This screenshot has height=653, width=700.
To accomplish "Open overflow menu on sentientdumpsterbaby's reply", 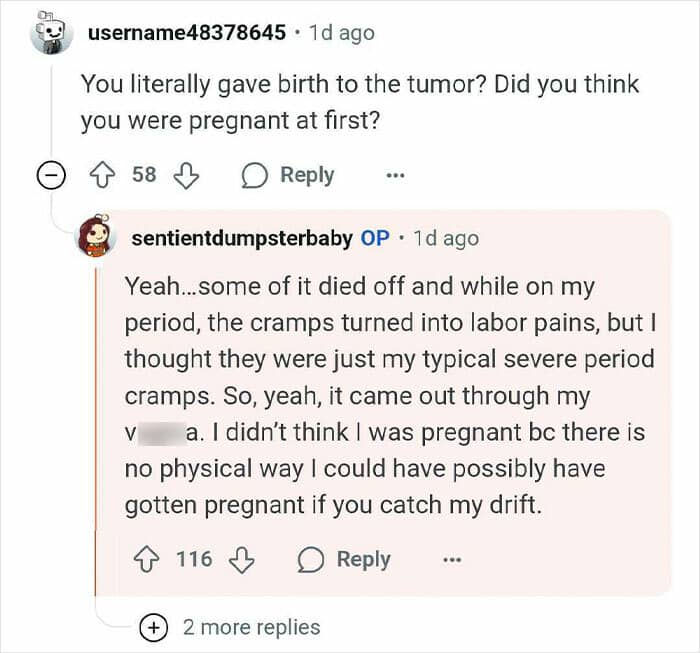I will [x=451, y=559].
